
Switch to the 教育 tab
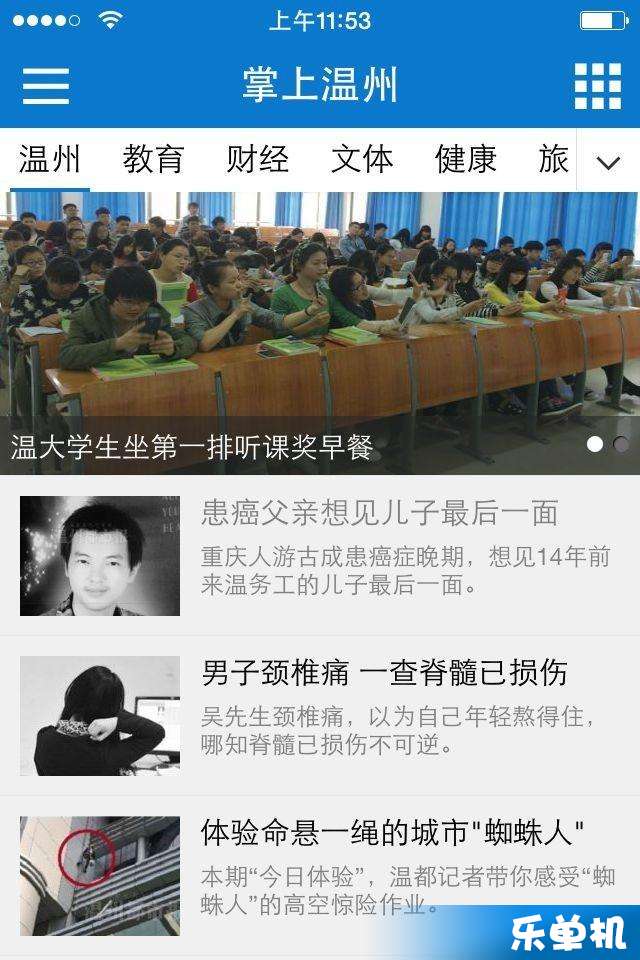(153, 159)
